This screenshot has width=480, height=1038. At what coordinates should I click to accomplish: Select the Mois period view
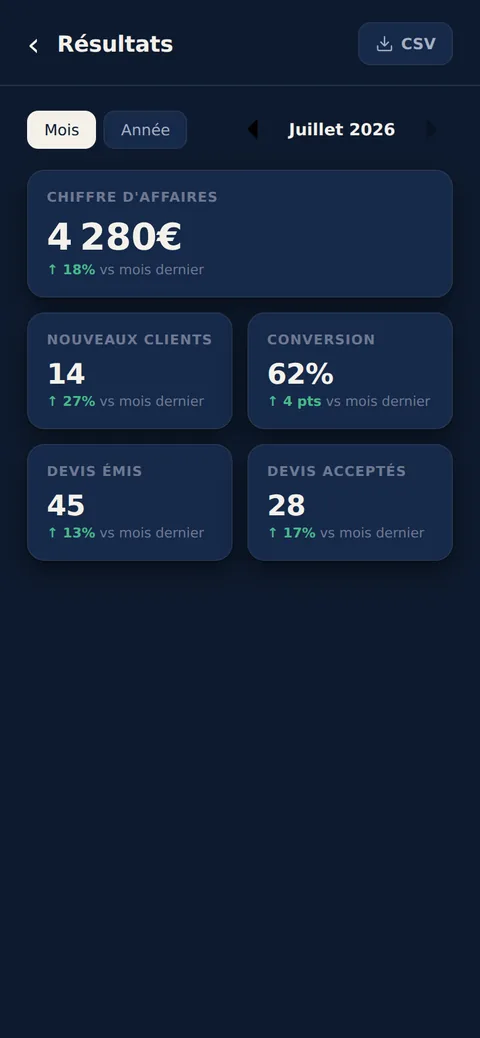[x=62, y=130]
